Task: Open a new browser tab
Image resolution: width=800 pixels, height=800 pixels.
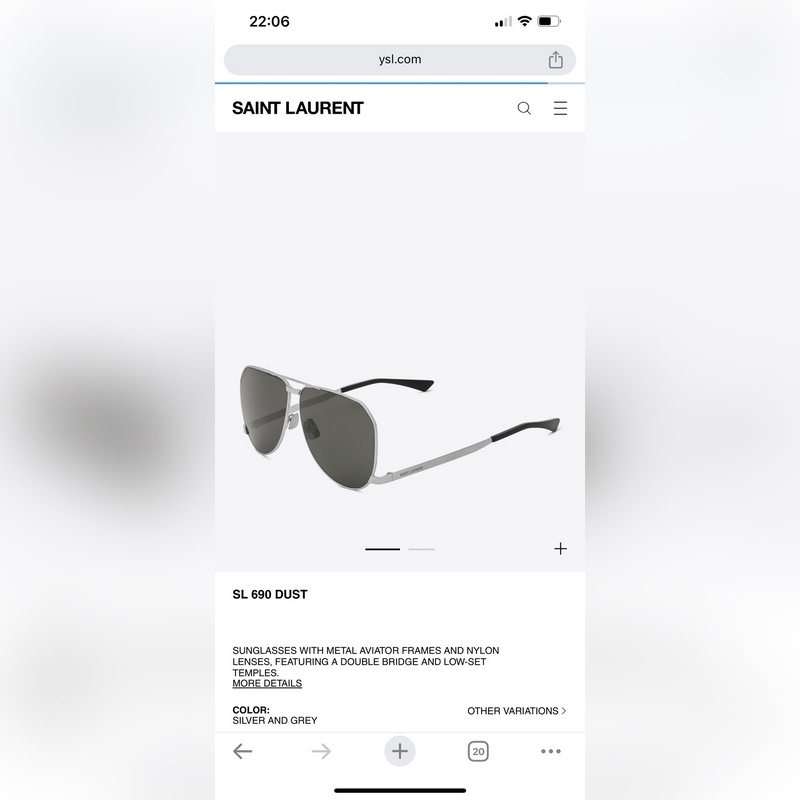Action: coord(400,751)
